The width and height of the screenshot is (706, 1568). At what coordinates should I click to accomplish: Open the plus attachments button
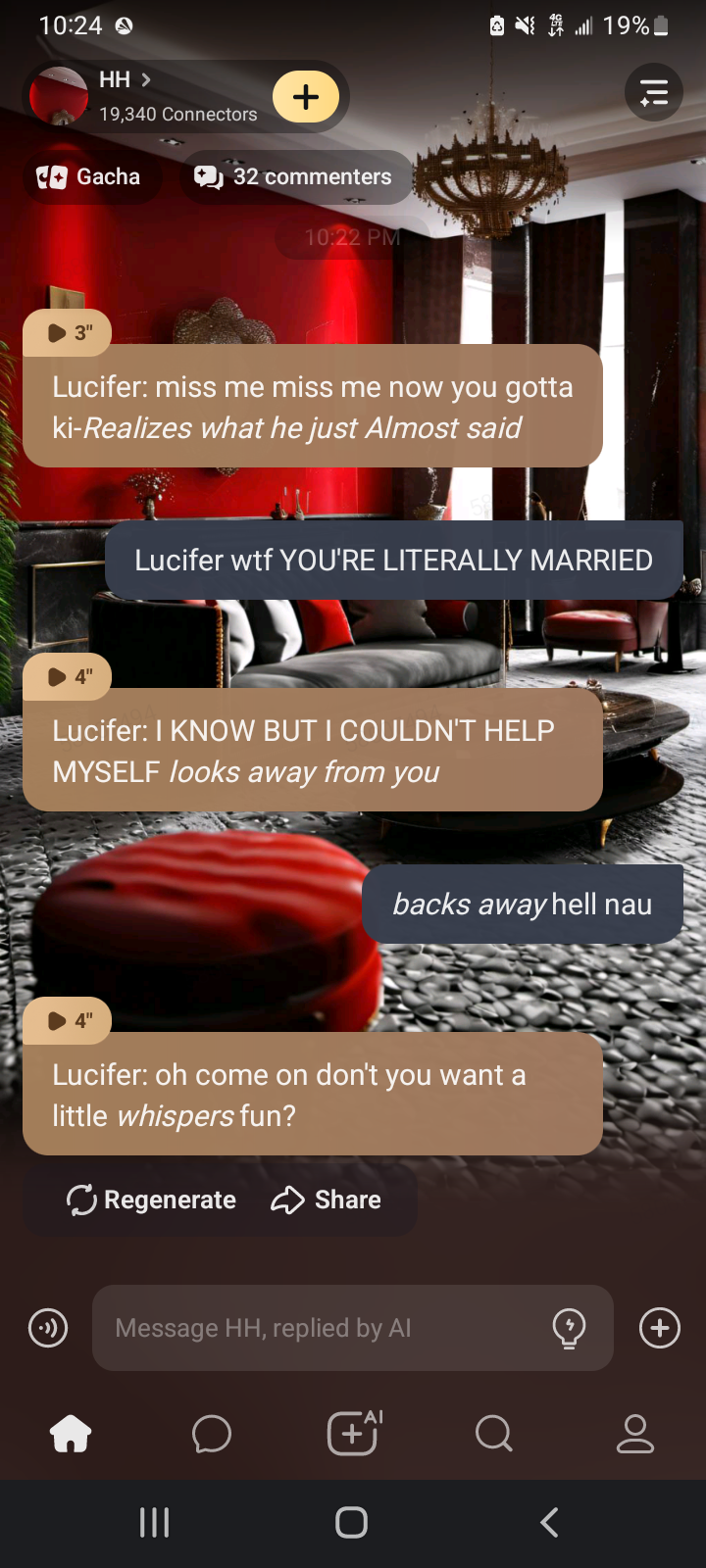660,1328
